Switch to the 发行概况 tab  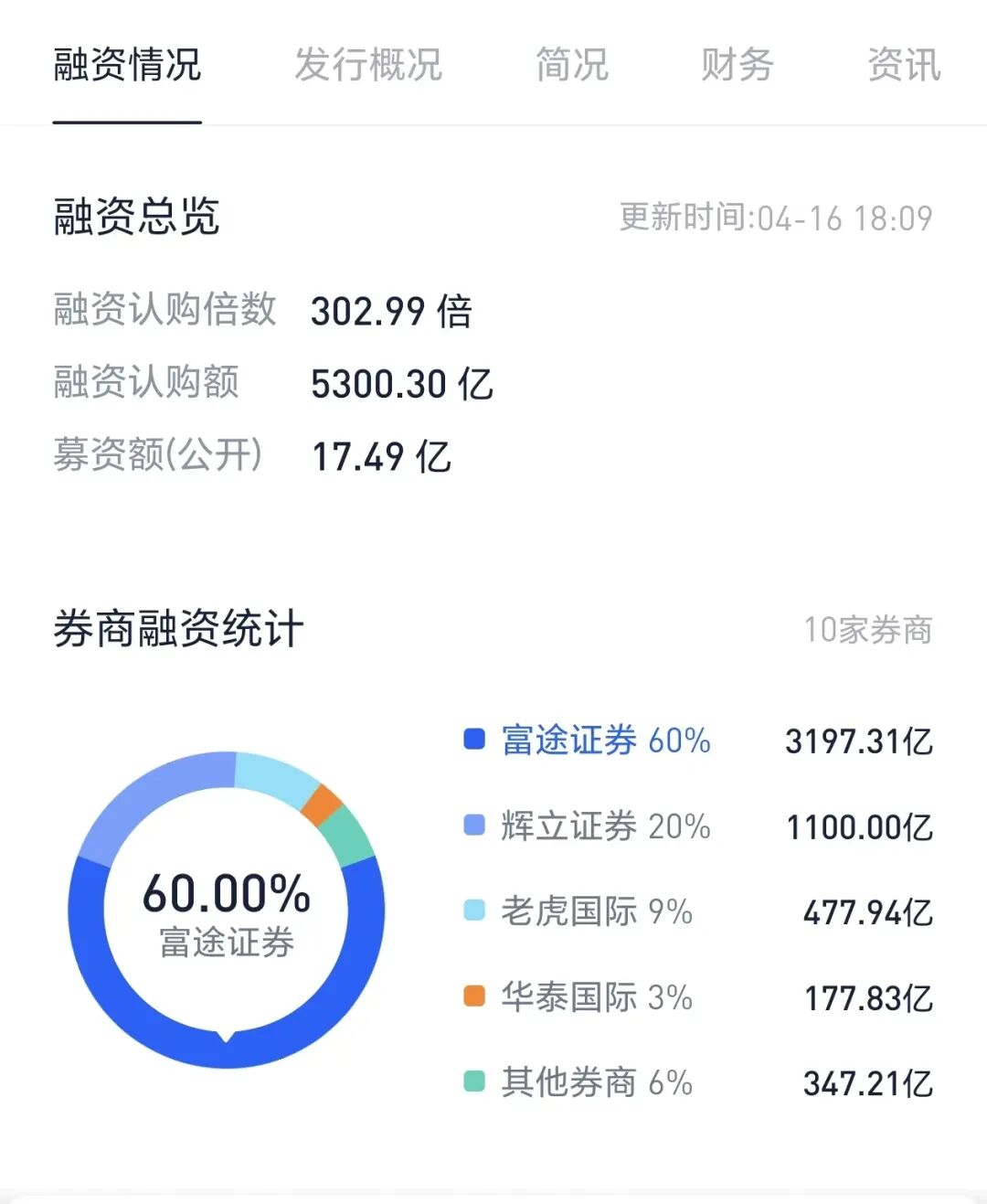[x=367, y=65]
